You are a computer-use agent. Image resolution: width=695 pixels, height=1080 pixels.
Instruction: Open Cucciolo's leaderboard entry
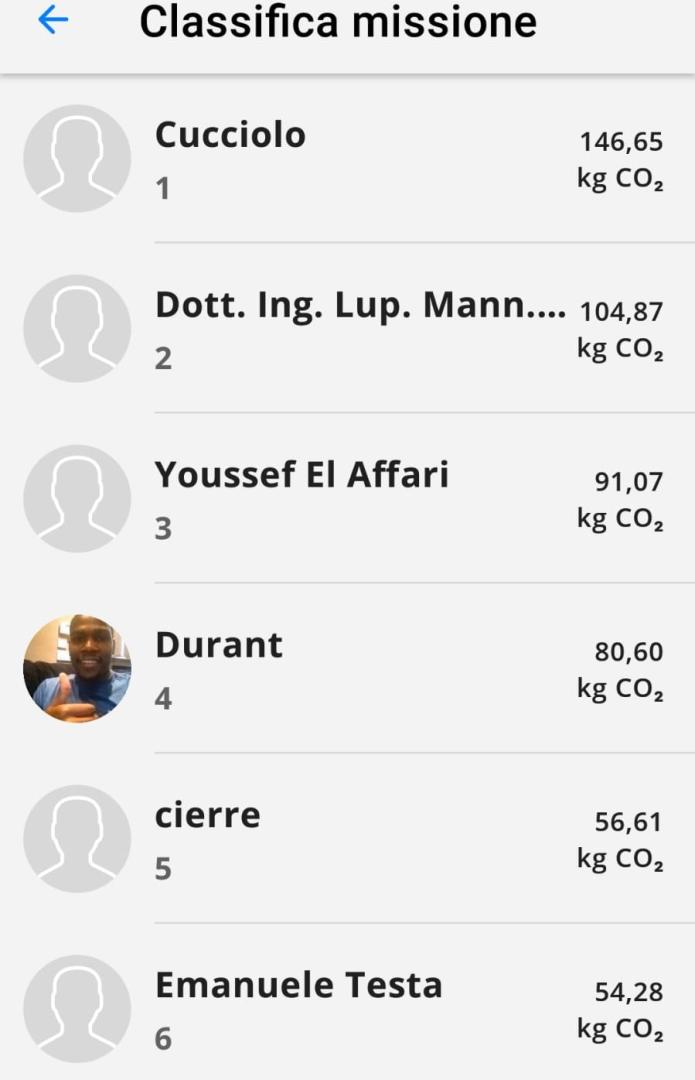point(347,159)
